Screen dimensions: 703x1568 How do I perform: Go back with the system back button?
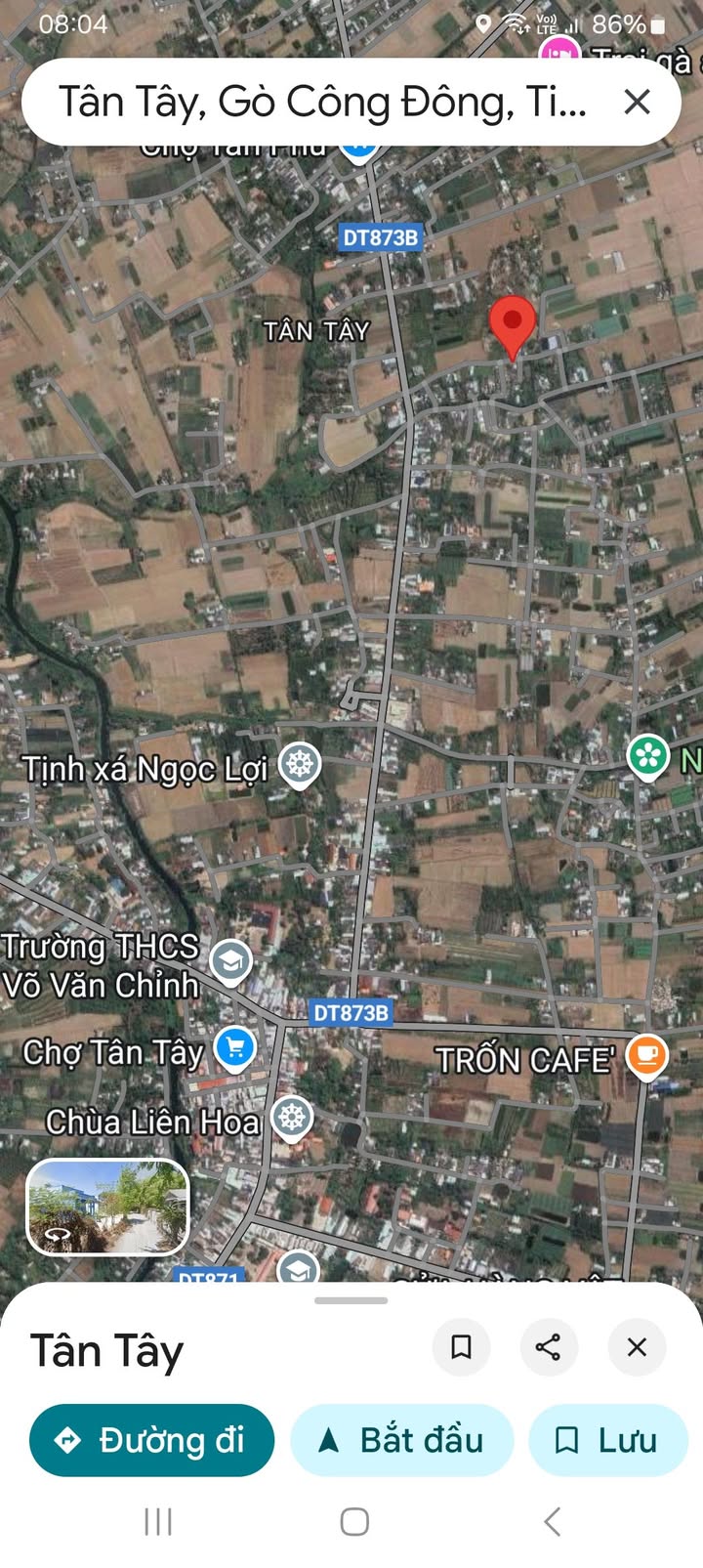pyautogui.click(x=552, y=1521)
